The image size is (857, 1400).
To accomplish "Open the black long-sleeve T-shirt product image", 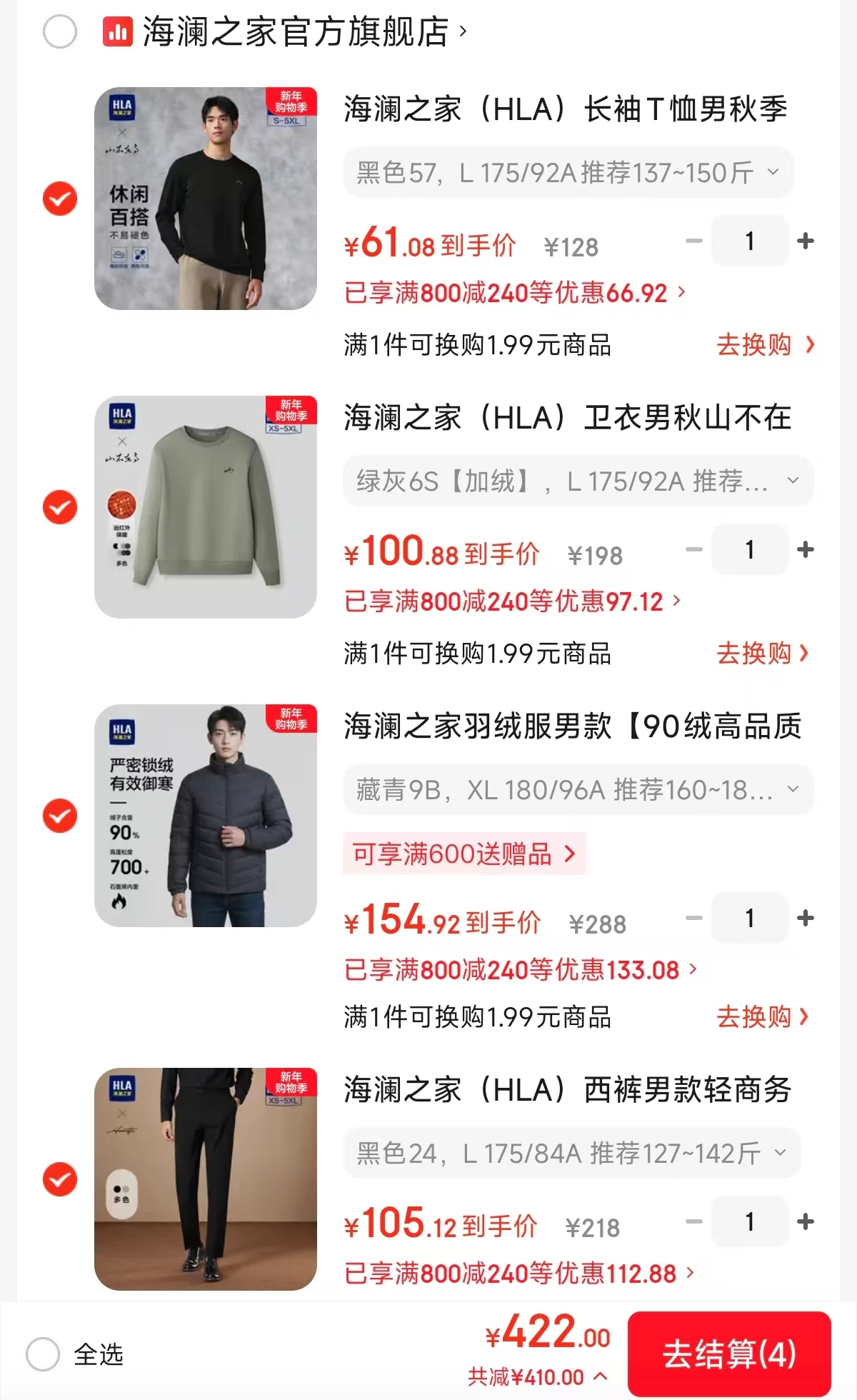I will click(x=206, y=199).
